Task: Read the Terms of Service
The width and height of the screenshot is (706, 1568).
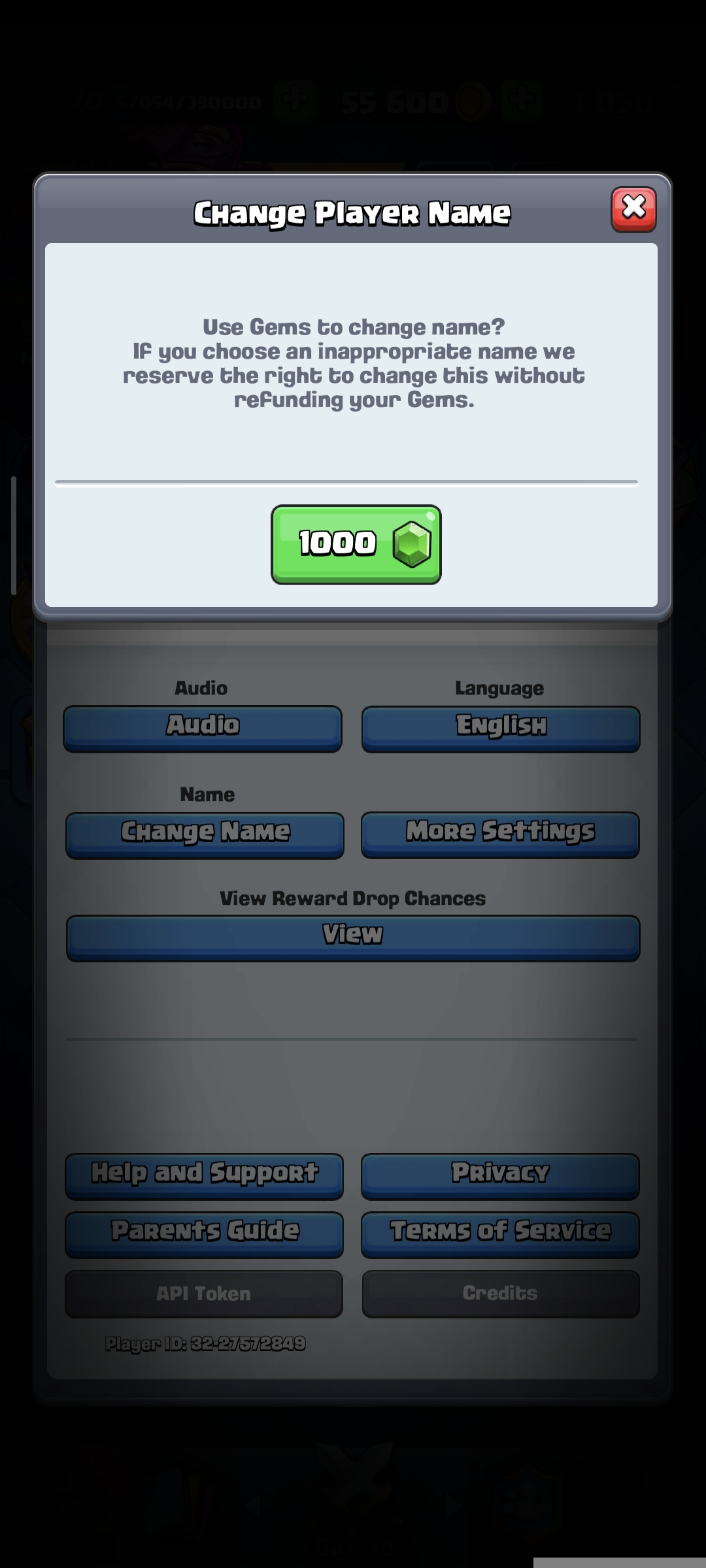Action: [501, 1233]
